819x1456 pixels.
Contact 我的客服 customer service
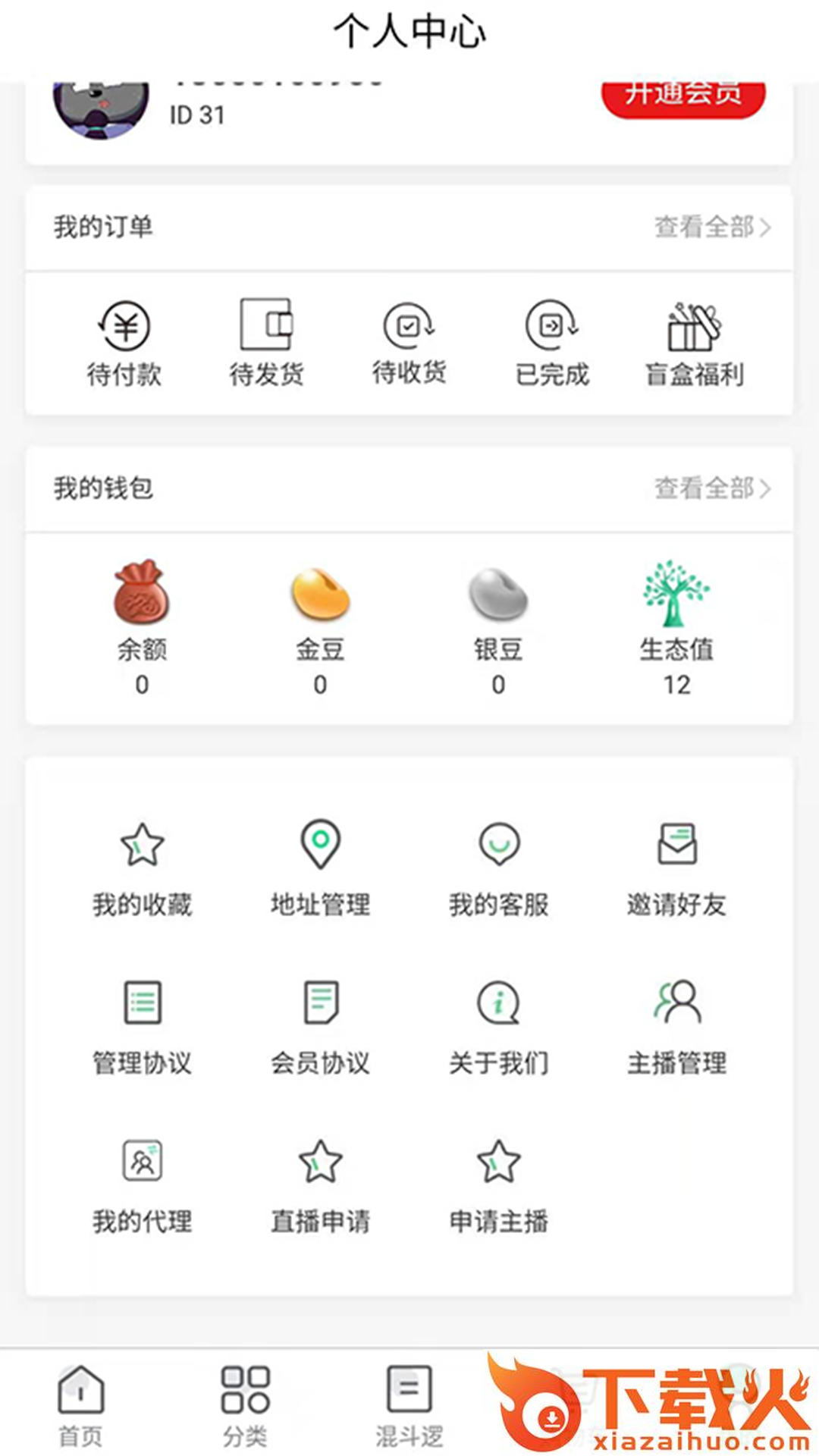498,868
